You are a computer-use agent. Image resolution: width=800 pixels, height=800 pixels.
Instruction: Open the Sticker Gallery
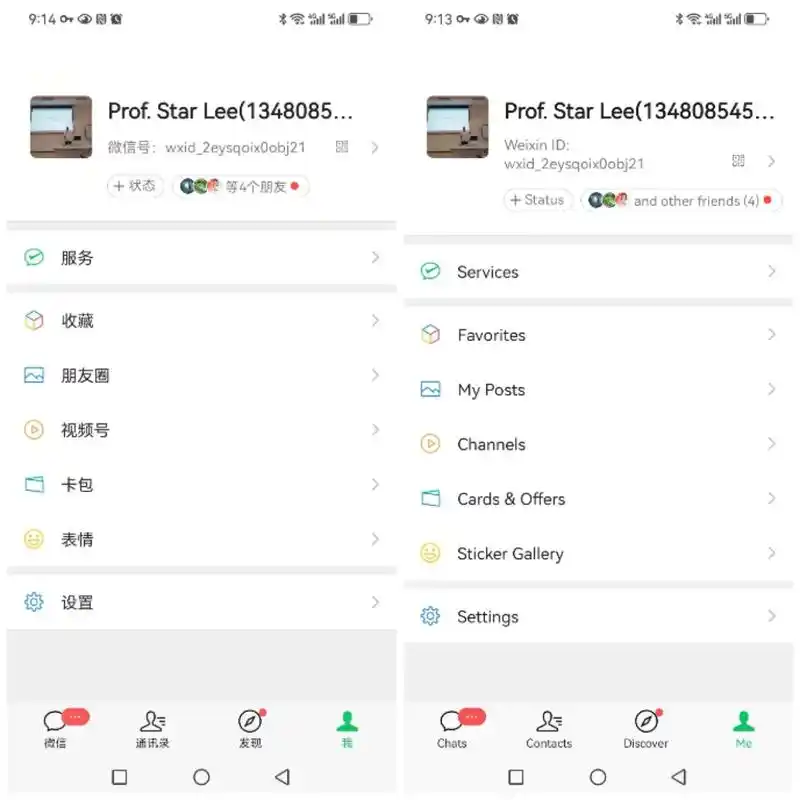[597, 553]
